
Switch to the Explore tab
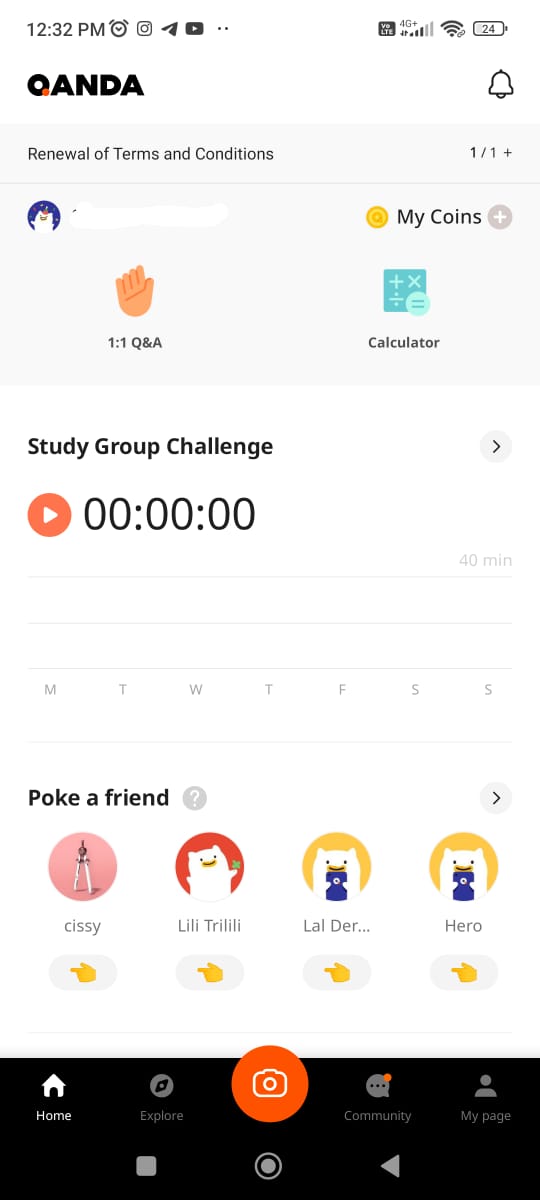[x=162, y=1097]
